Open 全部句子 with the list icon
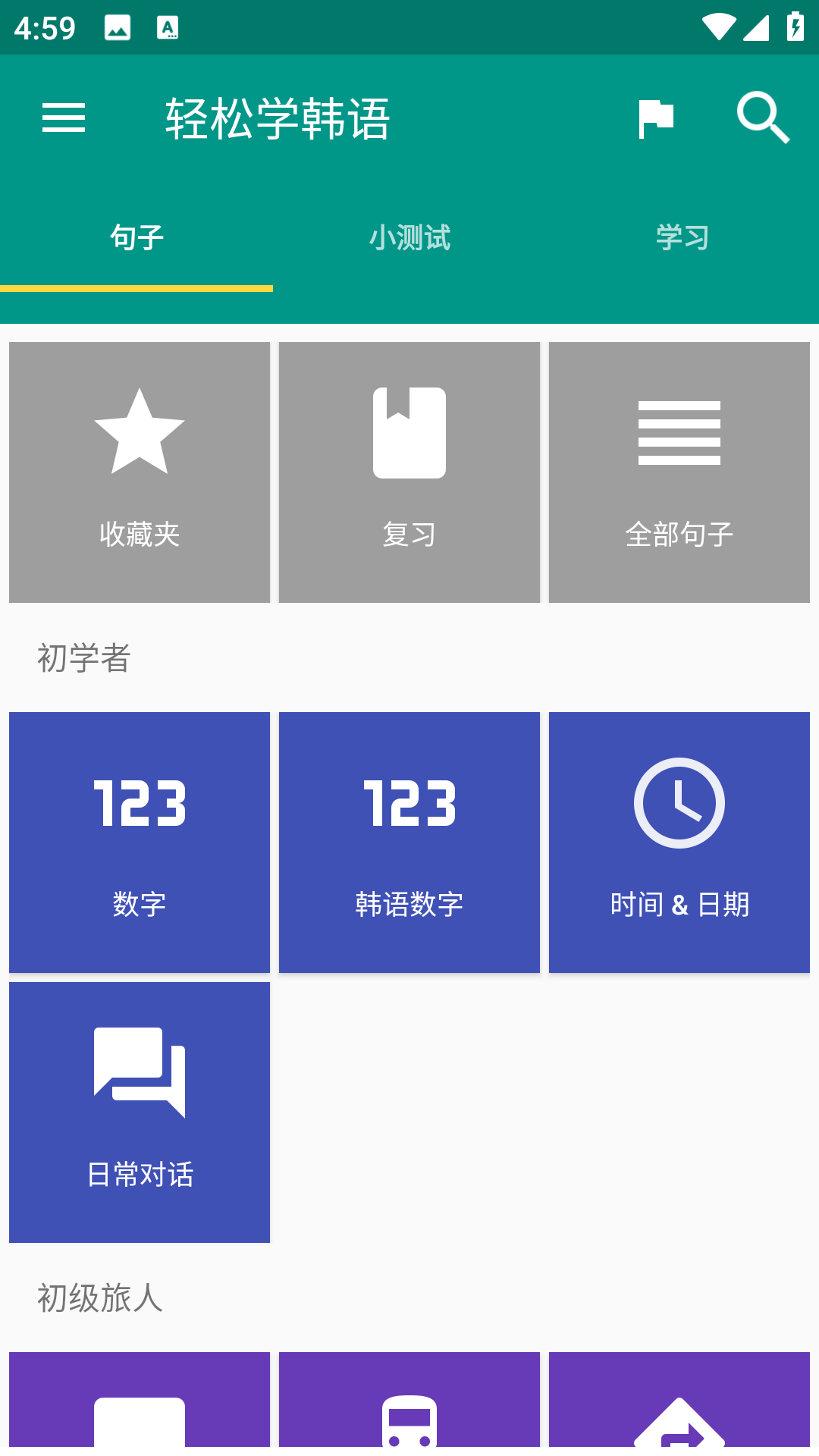Image resolution: width=819 pixels, height=1456 pixels. click(x=679, y=472)
